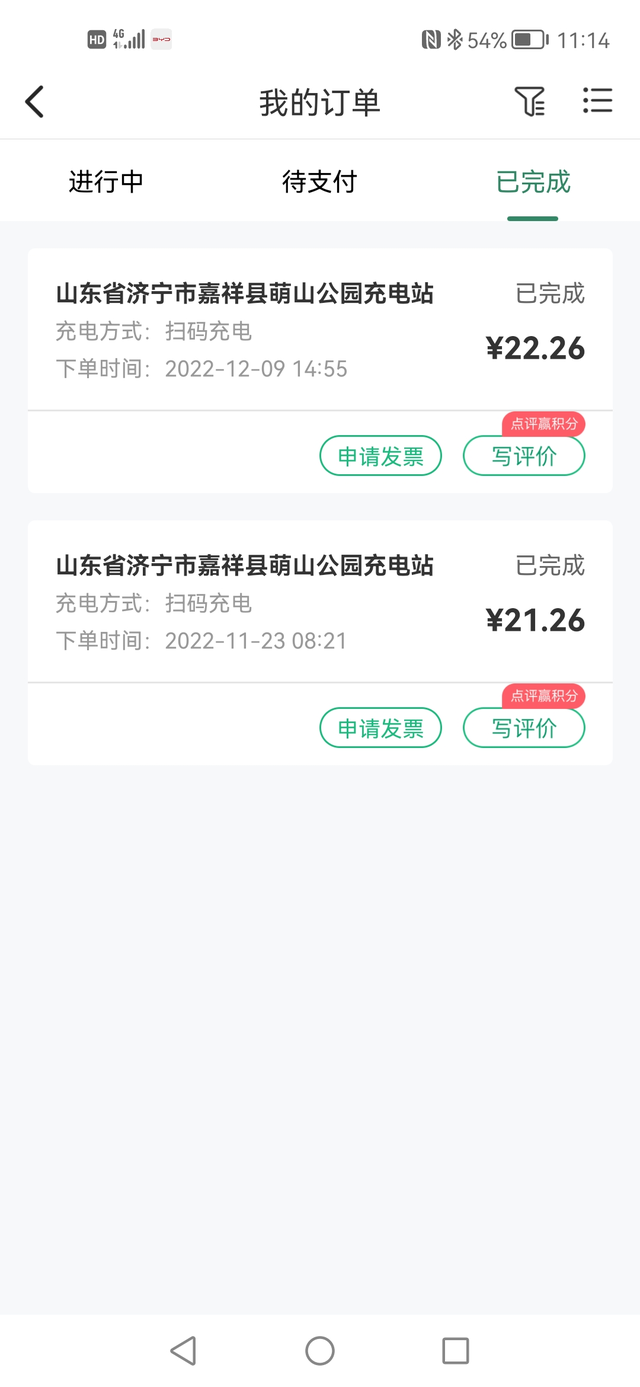The image size is (640, 1387).
Task: Tap 写评价 for the ¥22.26 order
Action: tap(524, 456)
